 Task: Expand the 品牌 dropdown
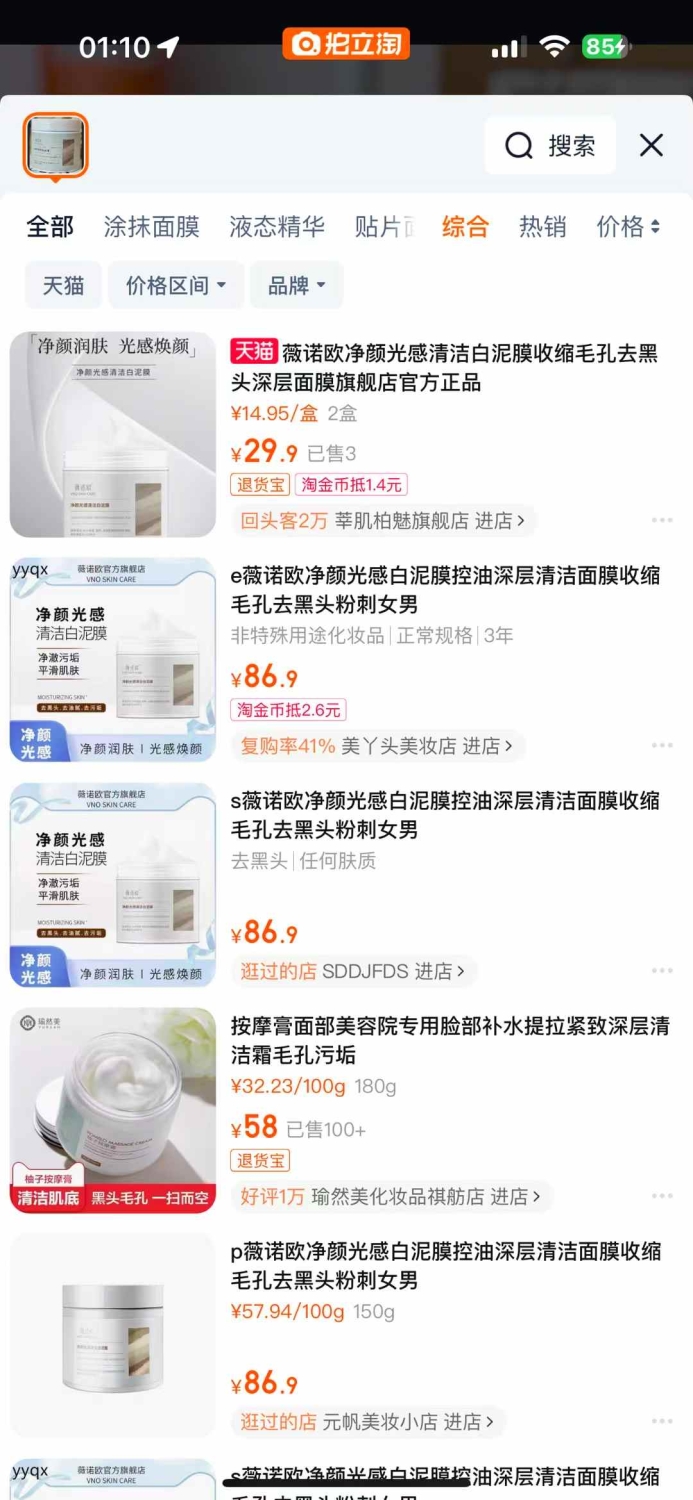pyautogui.click(x=296, y=285)
